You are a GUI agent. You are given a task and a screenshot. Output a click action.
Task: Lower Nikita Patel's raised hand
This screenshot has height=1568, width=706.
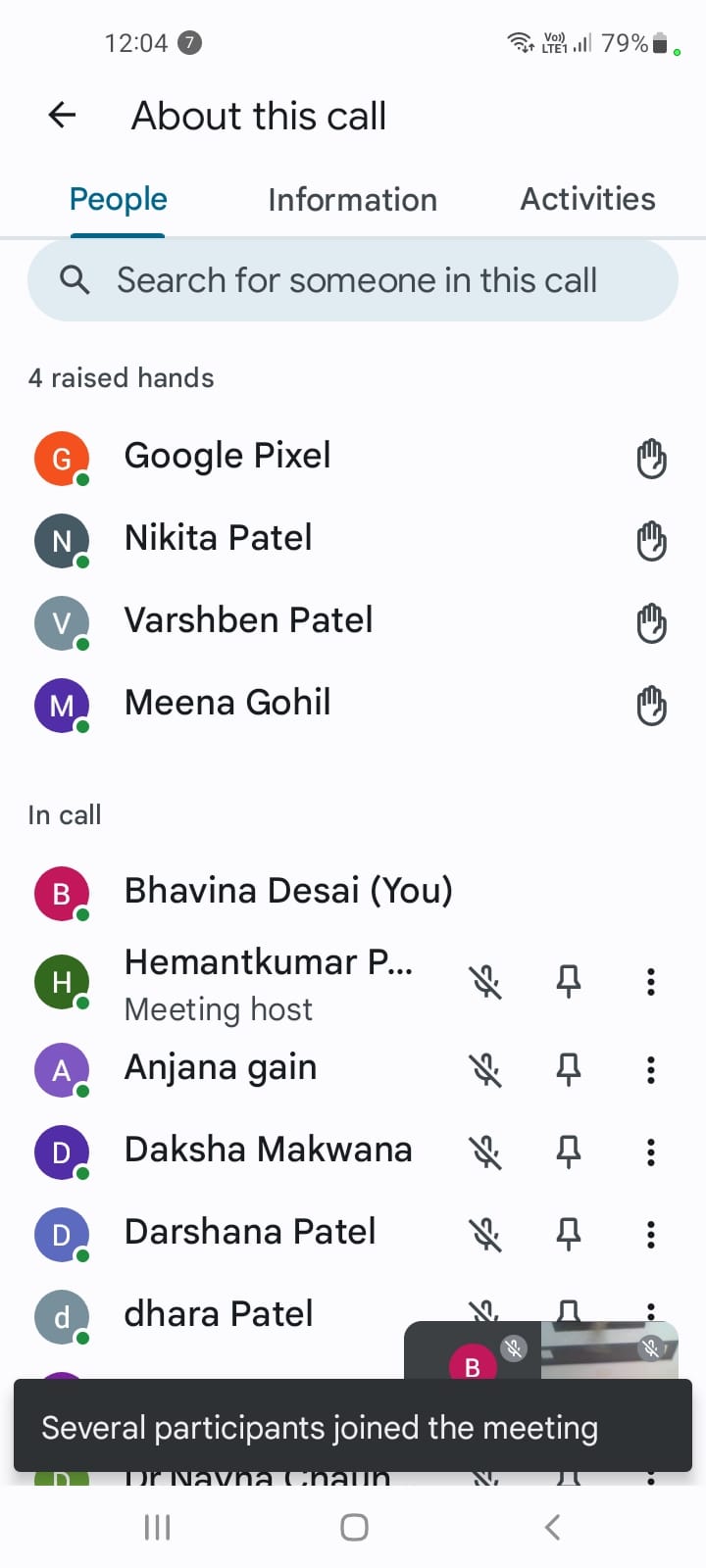point(651,541)
